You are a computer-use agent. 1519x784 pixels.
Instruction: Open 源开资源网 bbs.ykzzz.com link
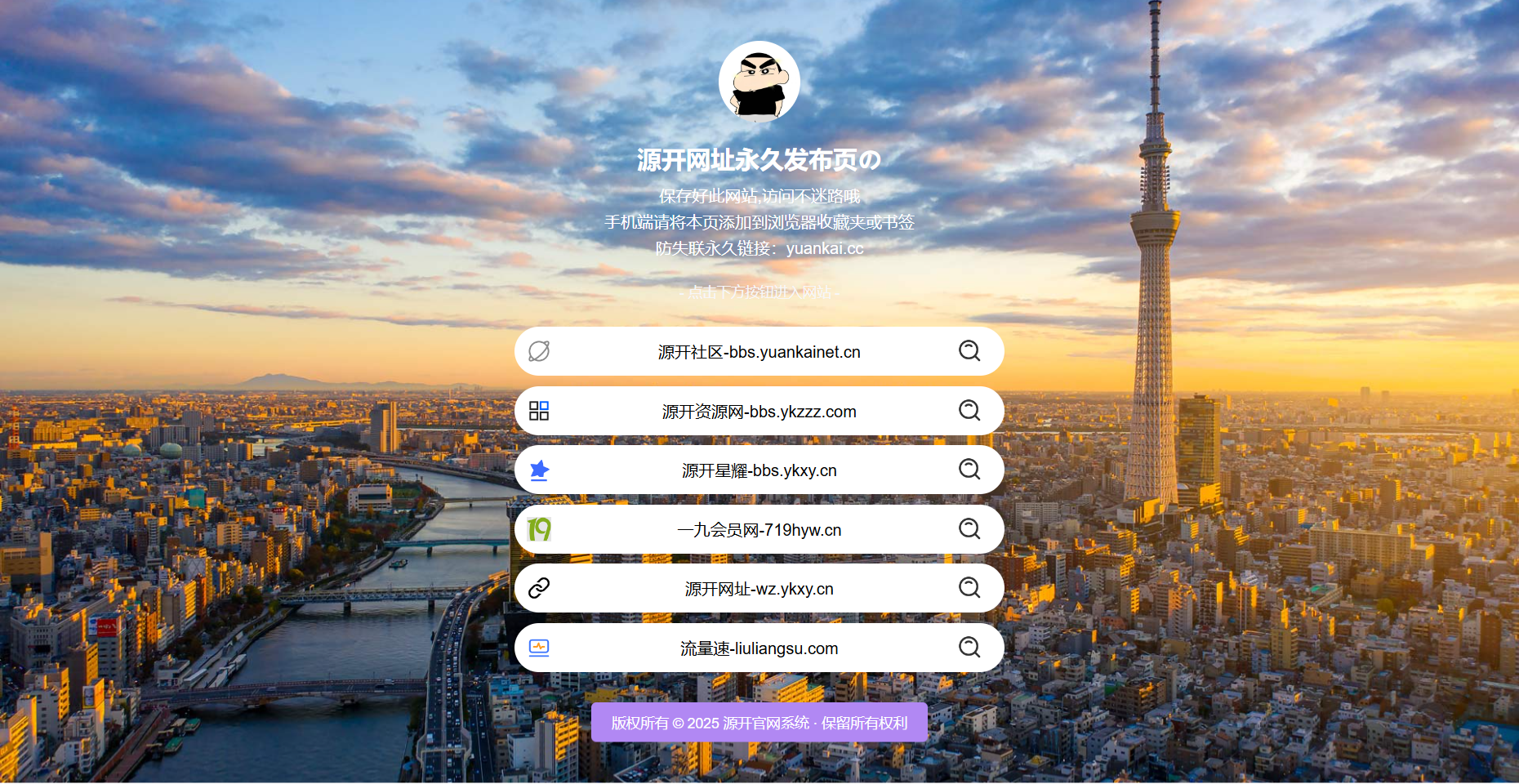pyautogui.click(x=759, y=412)
